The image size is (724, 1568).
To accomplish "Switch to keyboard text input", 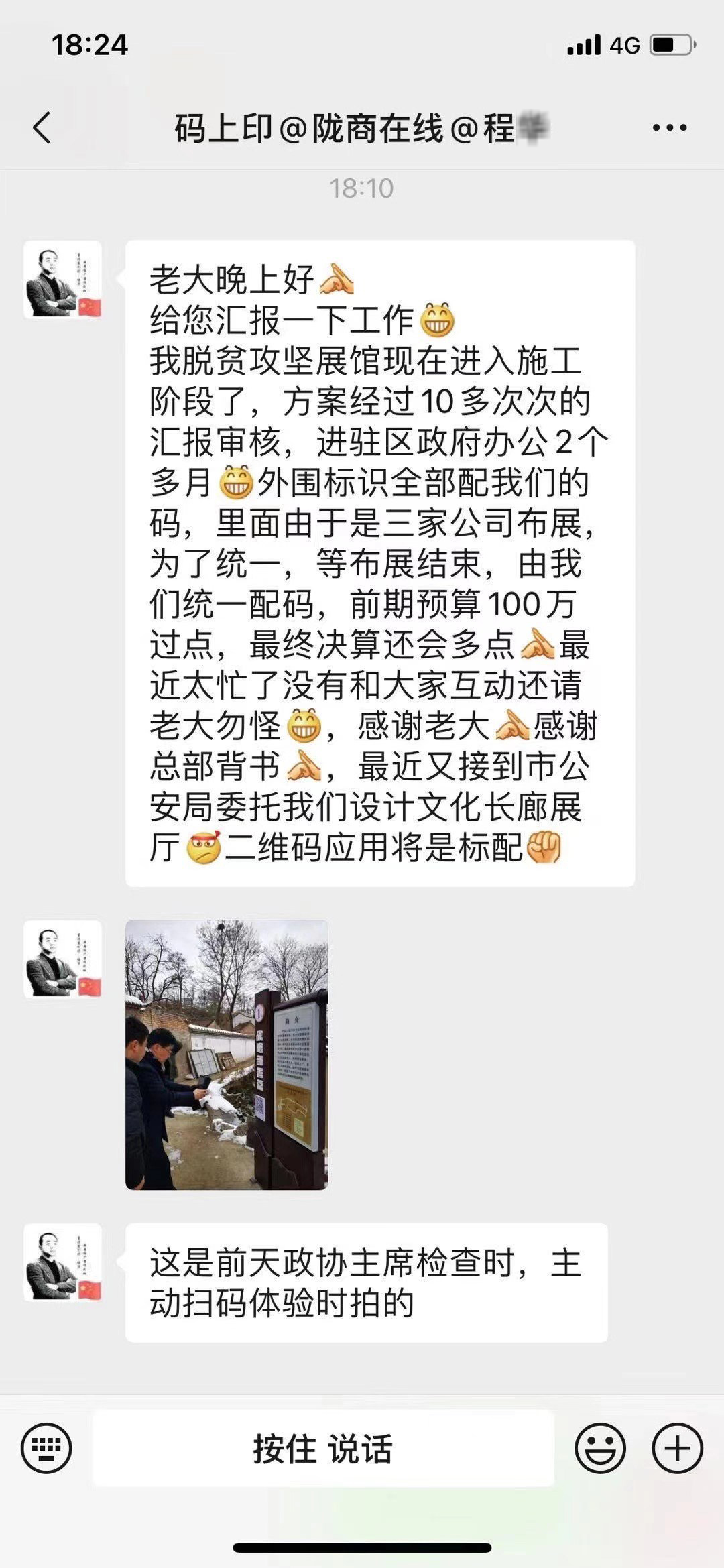I will (x=46, y=1449).
